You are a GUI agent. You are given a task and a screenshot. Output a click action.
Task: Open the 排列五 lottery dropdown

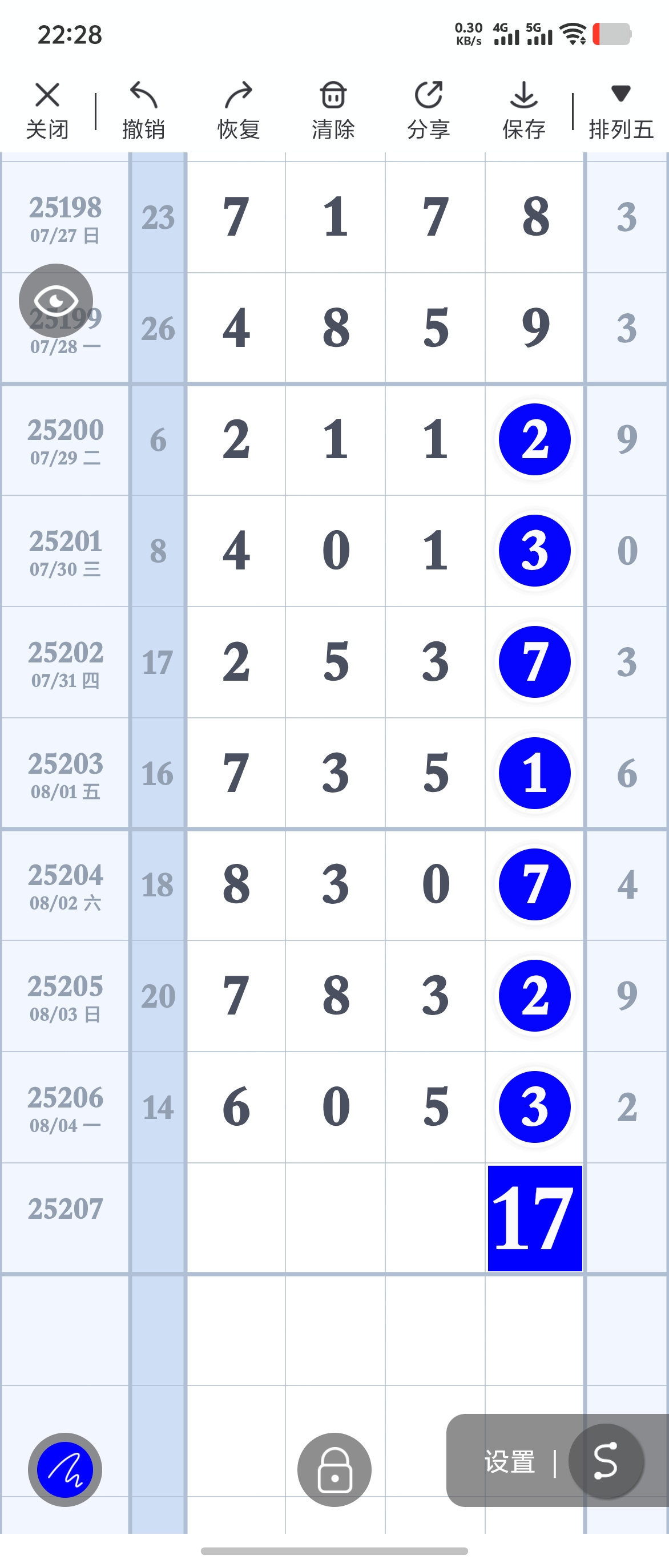(620, 110)
